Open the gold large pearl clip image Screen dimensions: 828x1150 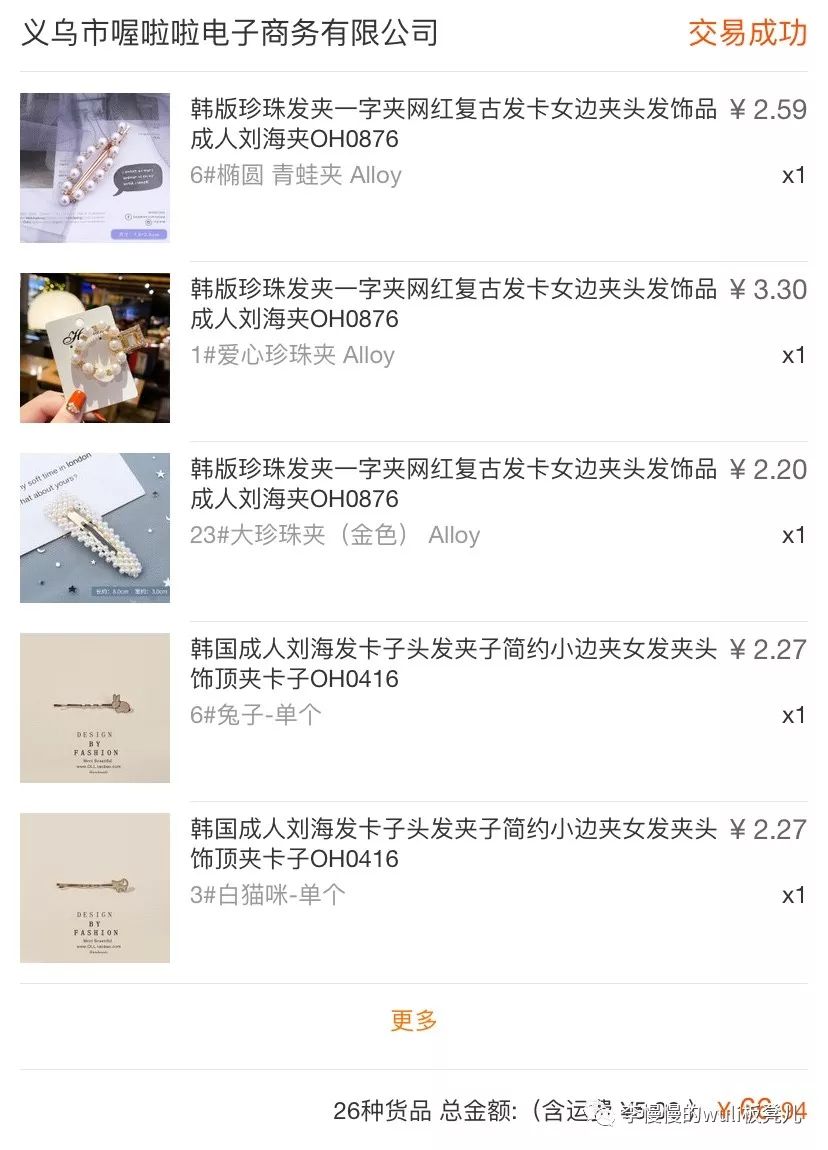tap(95, 527)
